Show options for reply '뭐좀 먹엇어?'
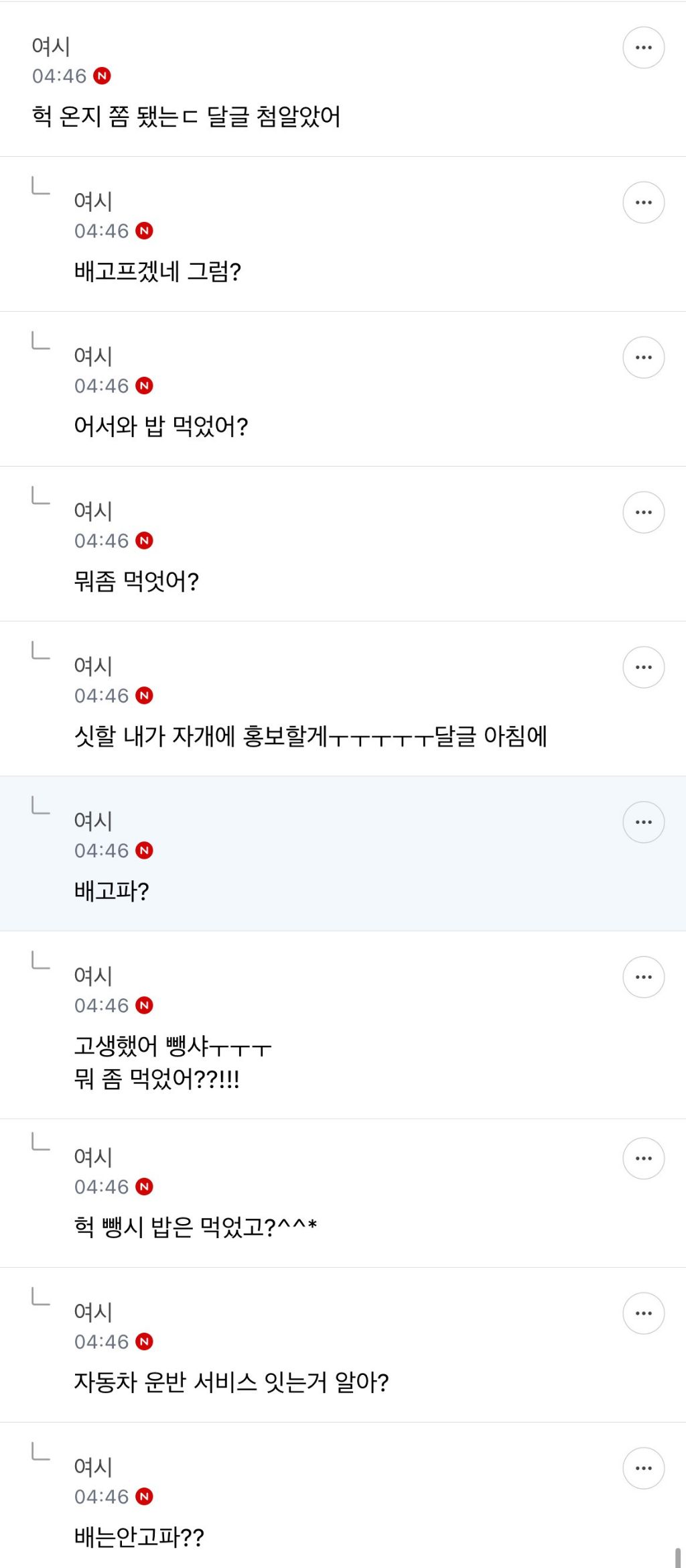The height and width of the screenshot is (1568, 686). pos(643,512)
